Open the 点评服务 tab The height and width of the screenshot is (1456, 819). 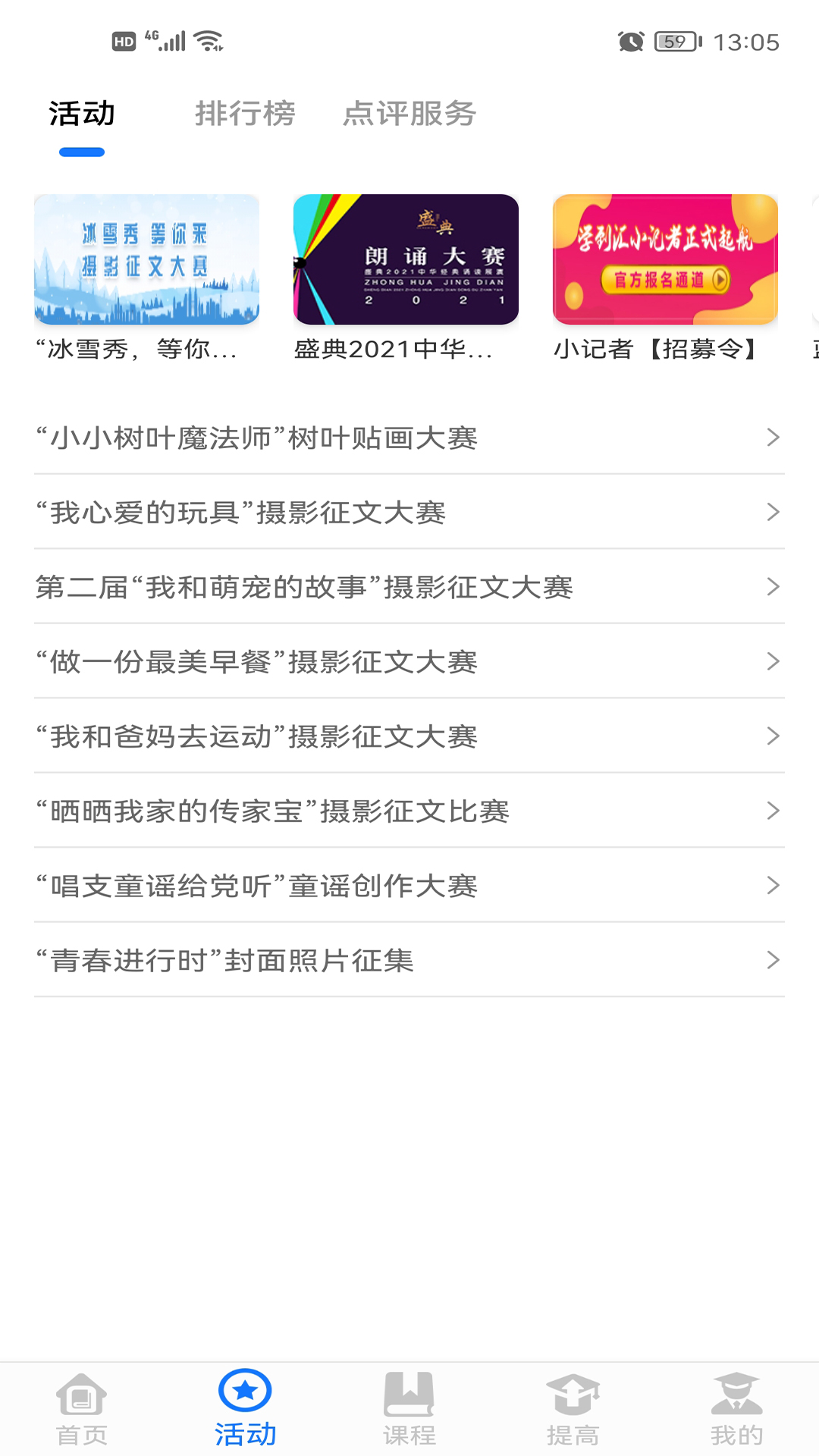[x=409, y=114]
